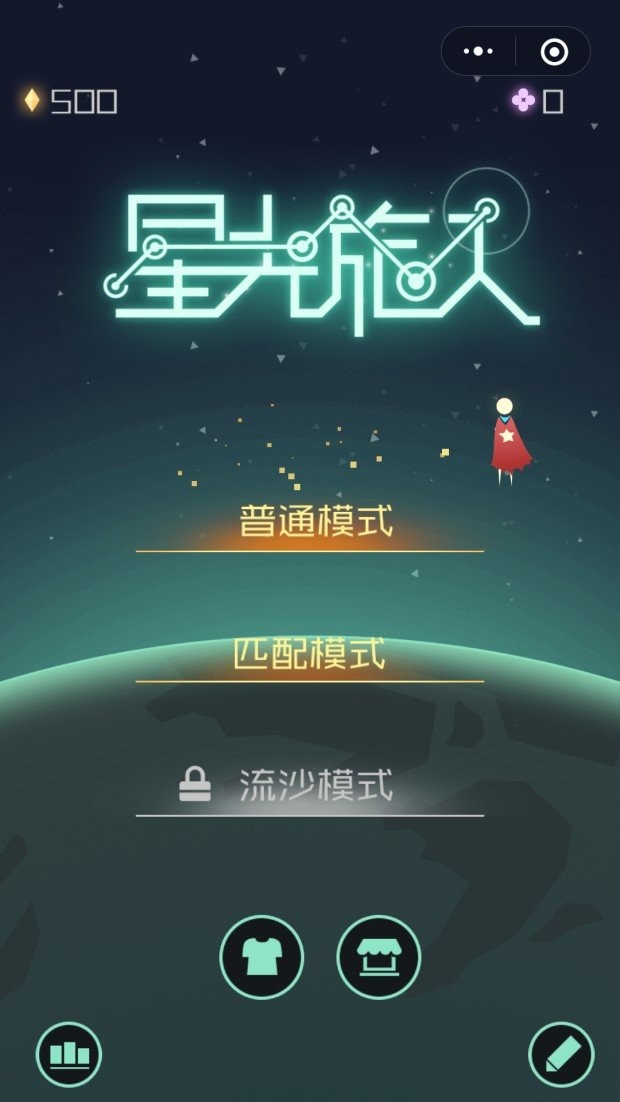Select 匹配模式 (match mode)
620x1102 pixels.
click(x=310, y=654)
